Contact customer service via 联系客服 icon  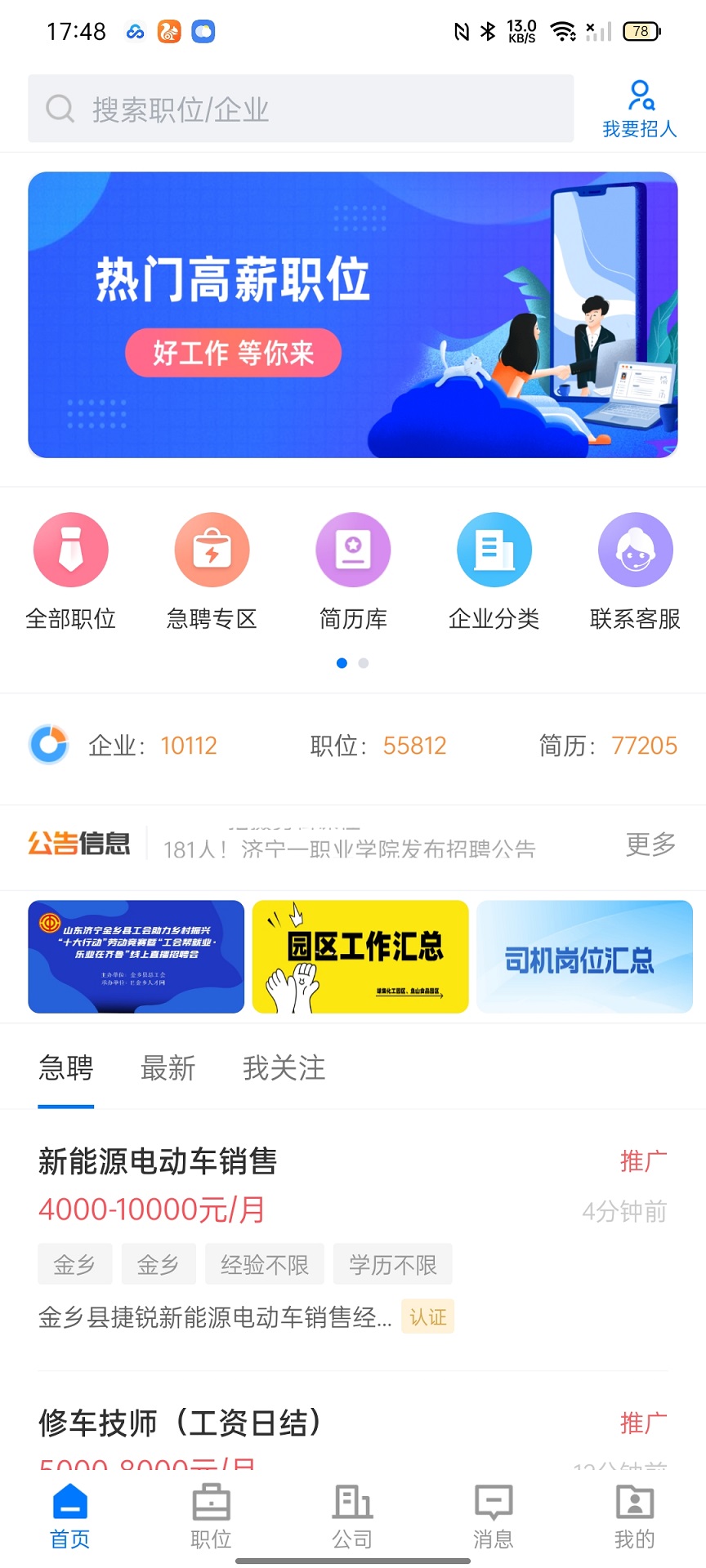[x=636, y=549]
